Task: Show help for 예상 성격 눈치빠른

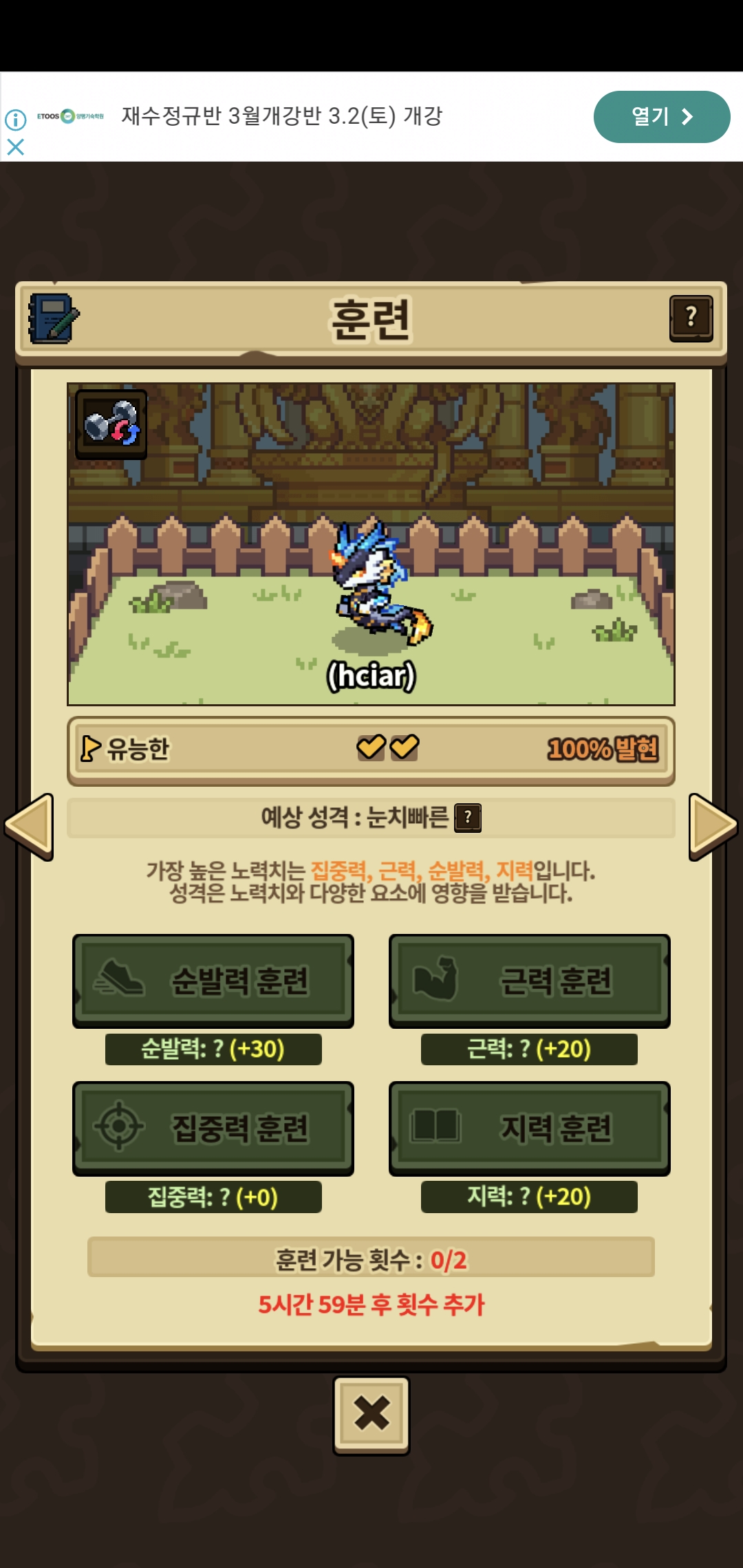Action: (x=468, y=818)
